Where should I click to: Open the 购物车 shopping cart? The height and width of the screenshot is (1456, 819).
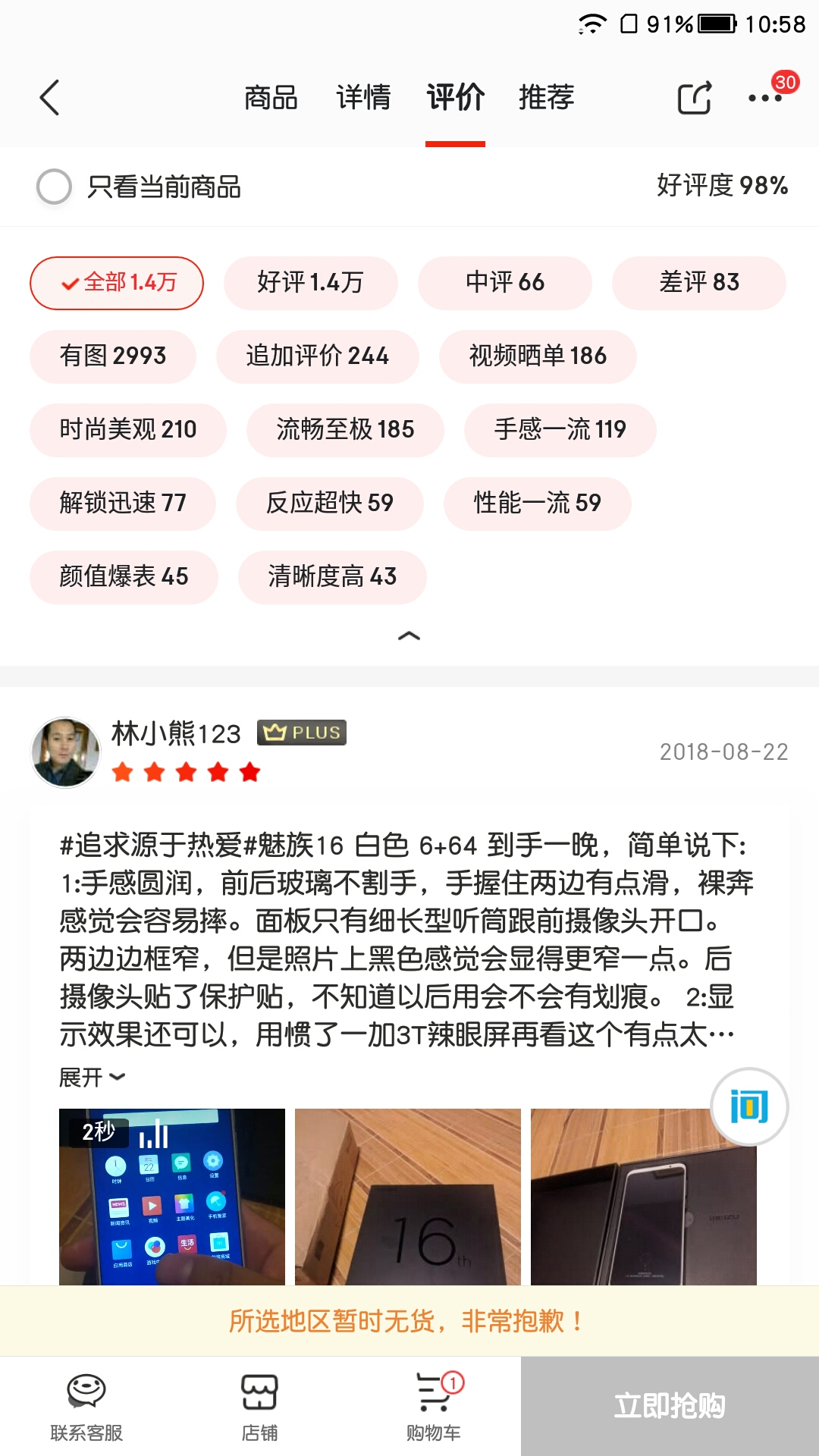click(434, 1407)
